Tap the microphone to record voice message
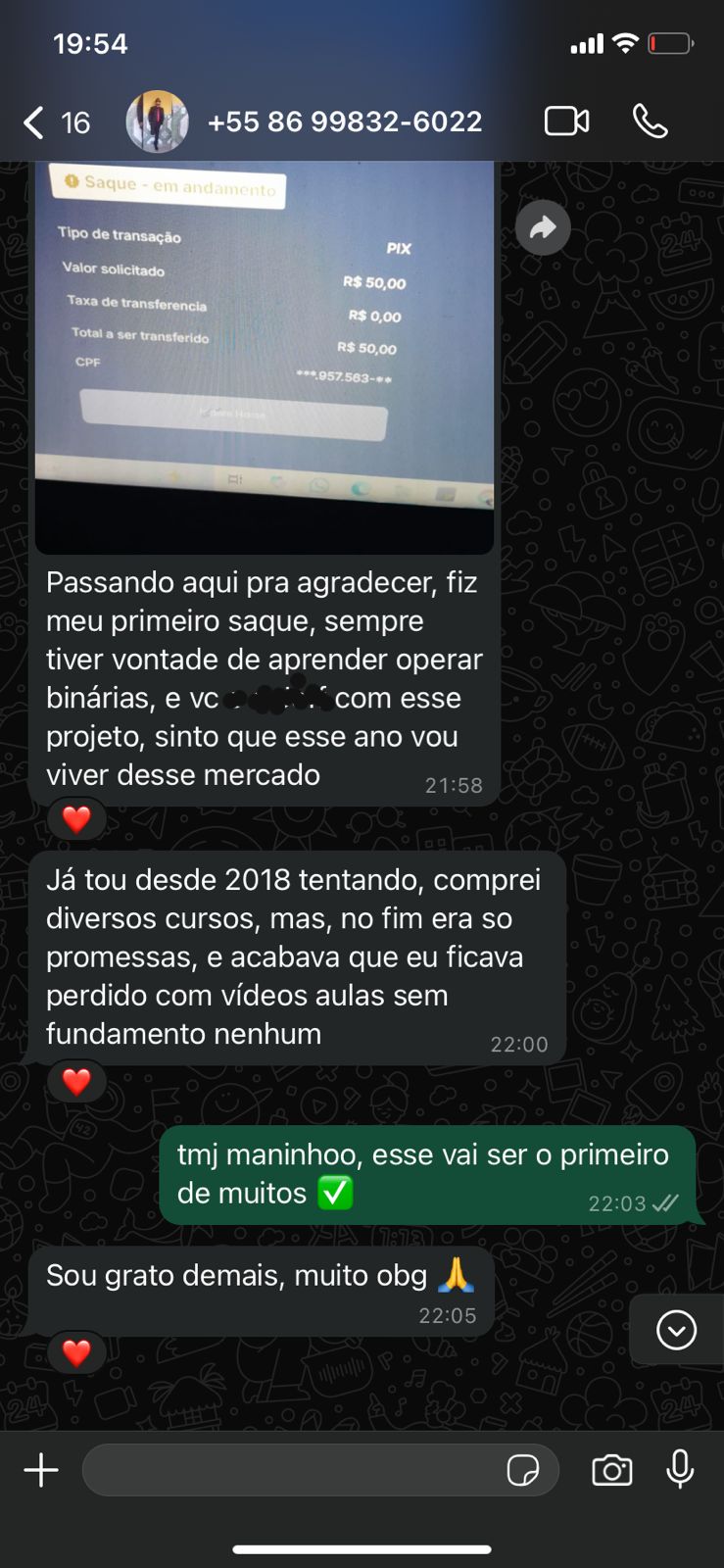This screenshot has height=1568, width=724. tap(682, 1470)
